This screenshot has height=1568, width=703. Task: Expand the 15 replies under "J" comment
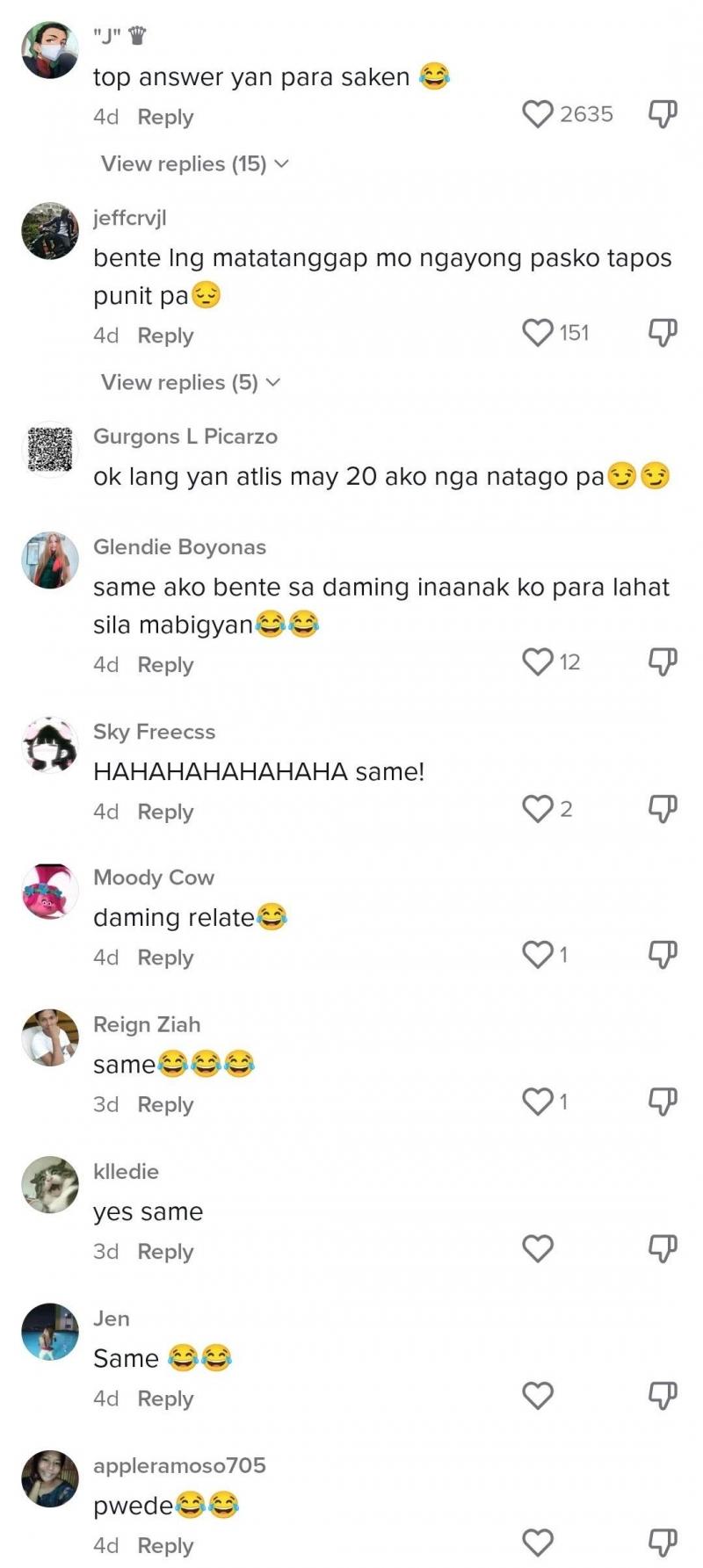tap(194, 164)
